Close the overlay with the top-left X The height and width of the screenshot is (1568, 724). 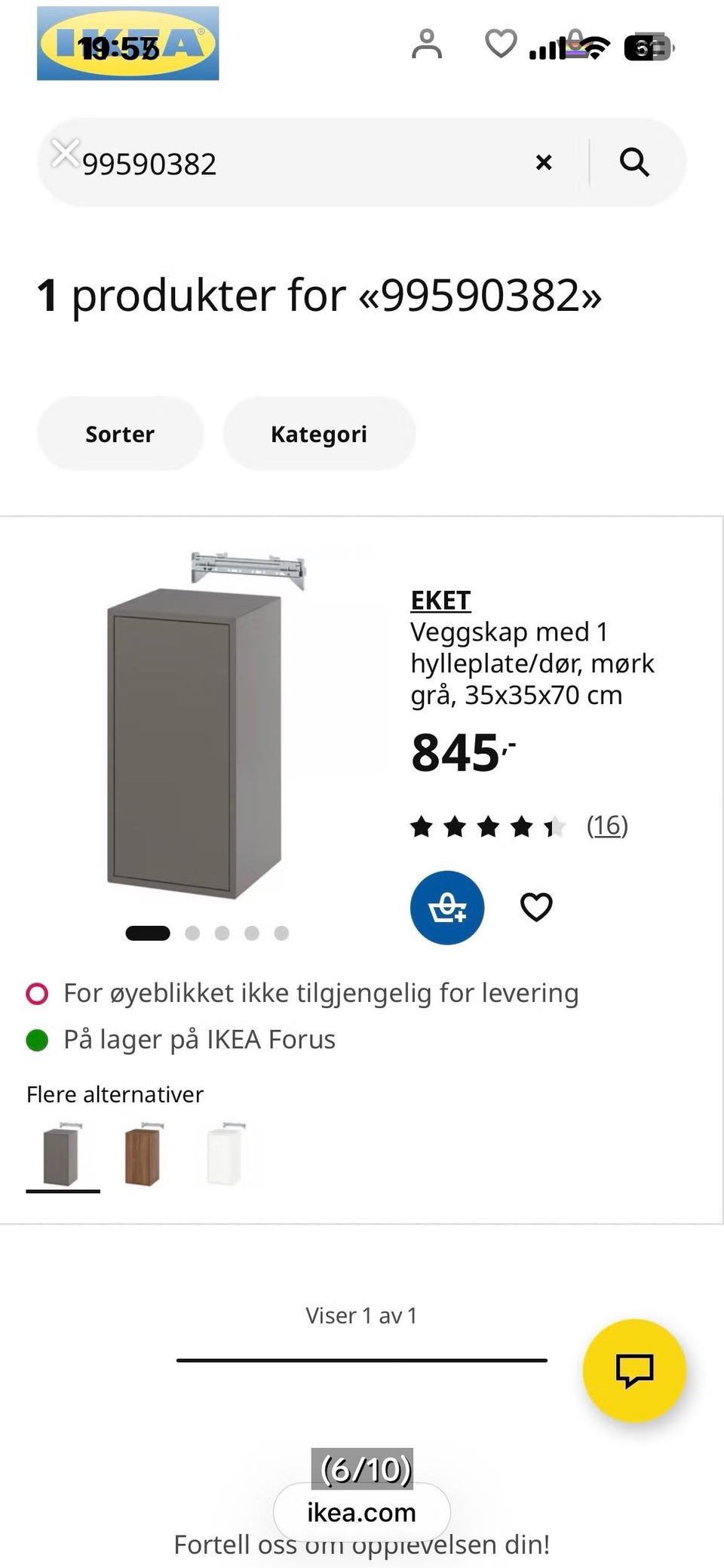(66, 153)
